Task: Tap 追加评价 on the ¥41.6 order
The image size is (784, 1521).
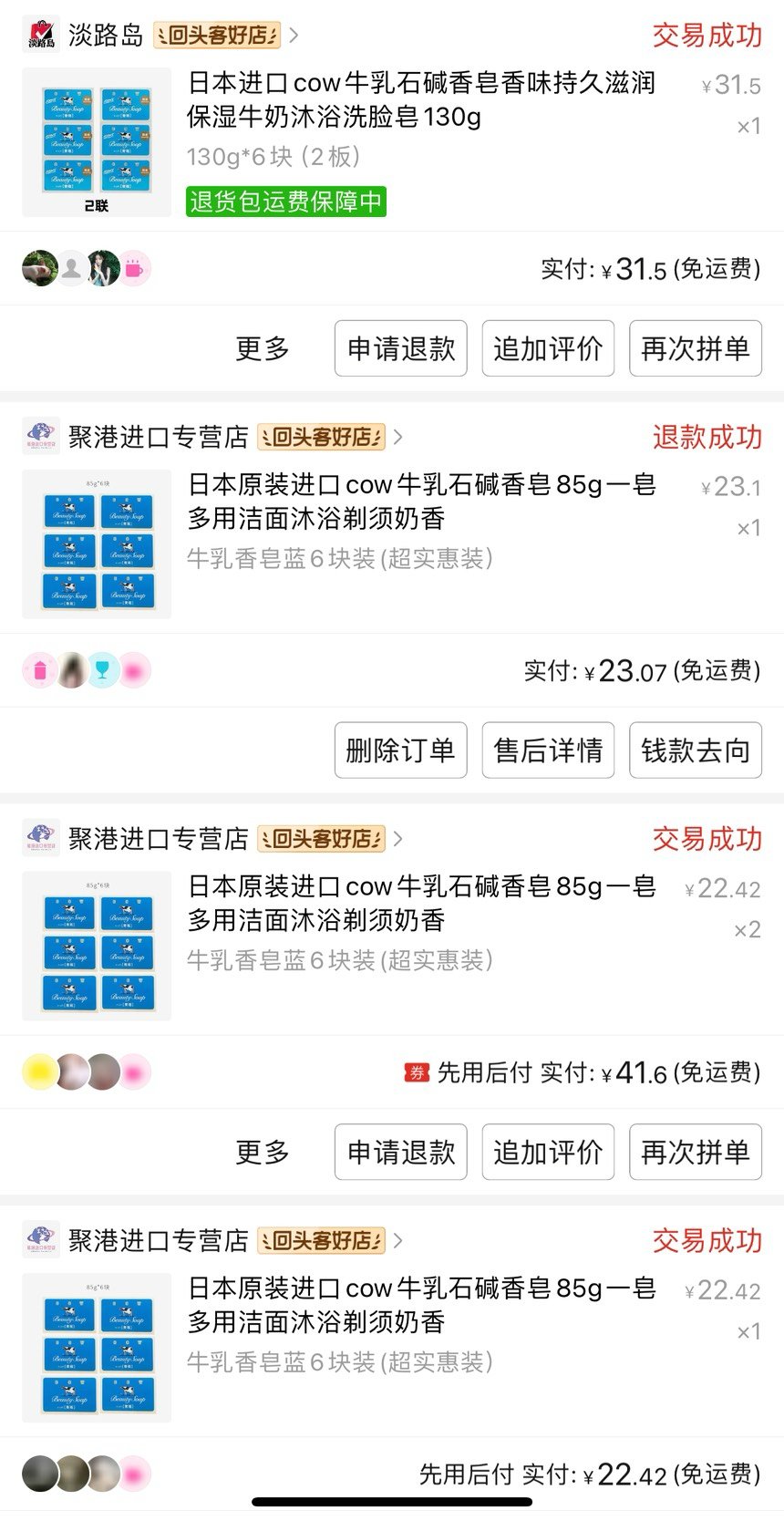Action: [x=548, y=1152]
